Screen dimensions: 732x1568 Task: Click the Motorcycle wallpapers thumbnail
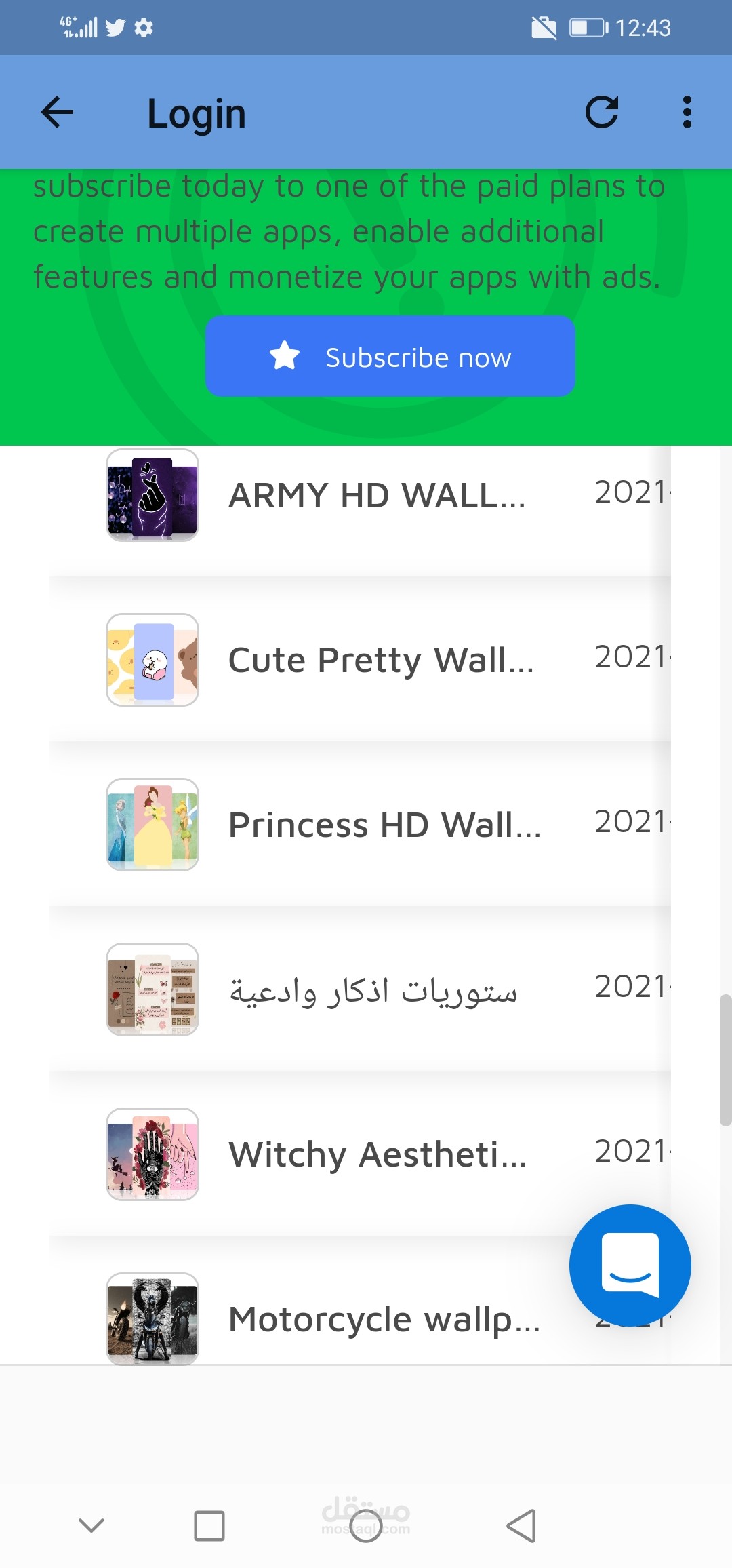coord(152,1319)
